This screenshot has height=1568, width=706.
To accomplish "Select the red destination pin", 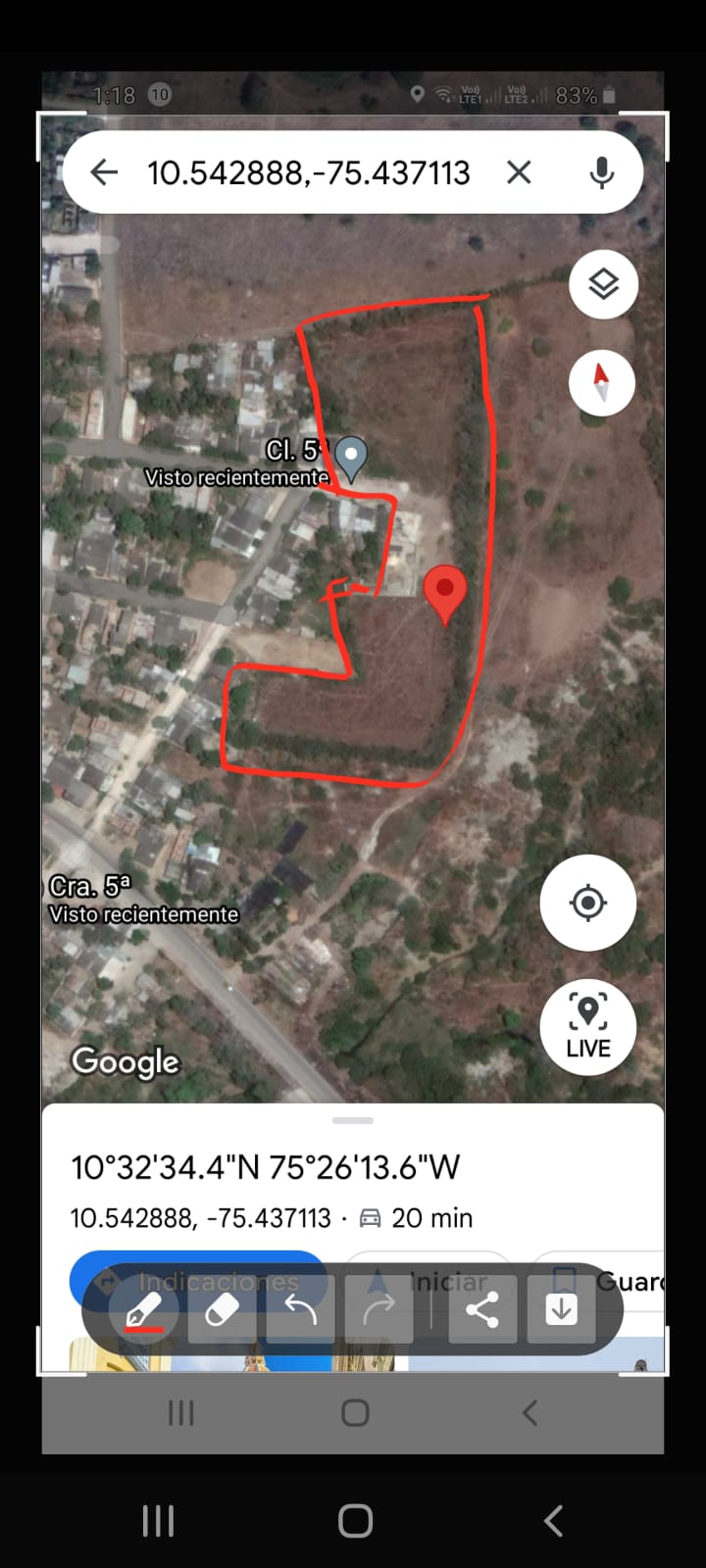I will pyautogui.click(x=445, y=591).
